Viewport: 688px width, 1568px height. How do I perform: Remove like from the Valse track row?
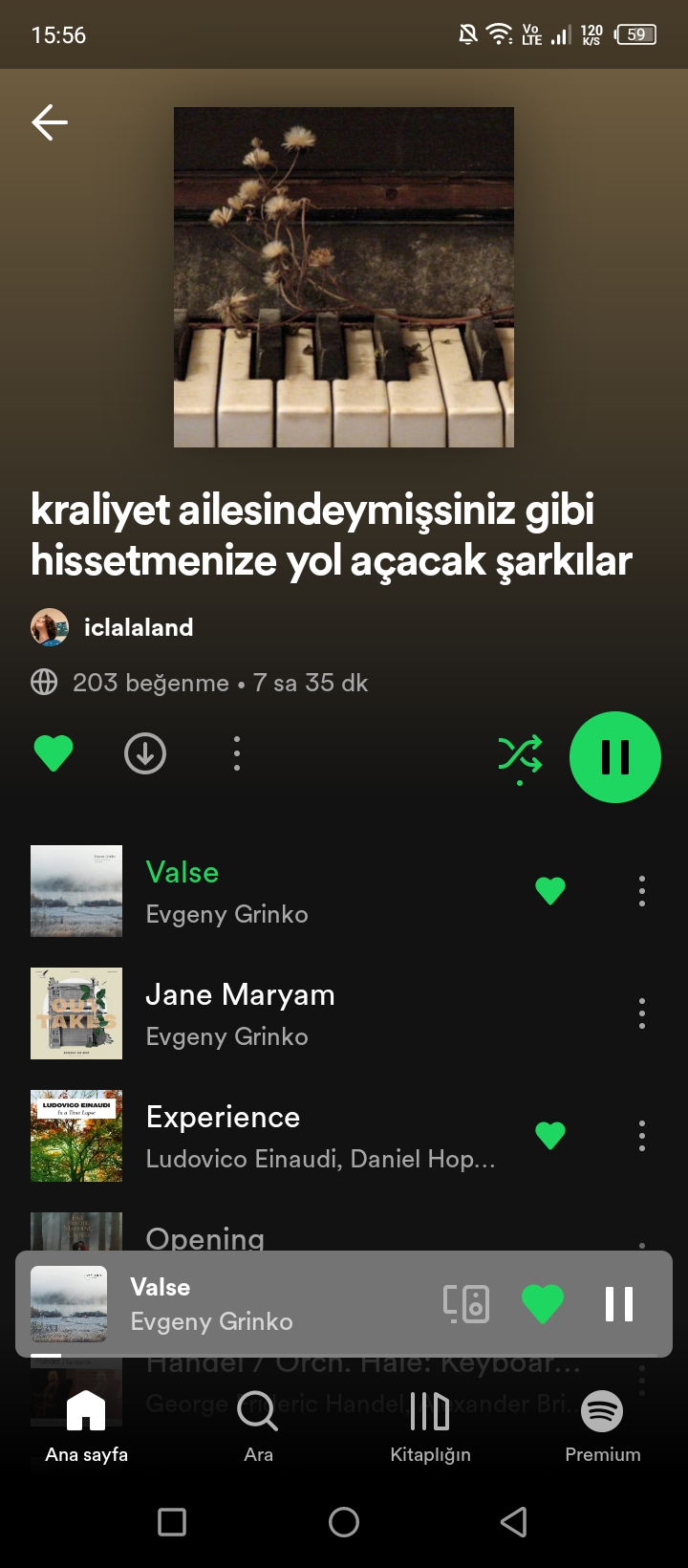click(x=550, y=891)
